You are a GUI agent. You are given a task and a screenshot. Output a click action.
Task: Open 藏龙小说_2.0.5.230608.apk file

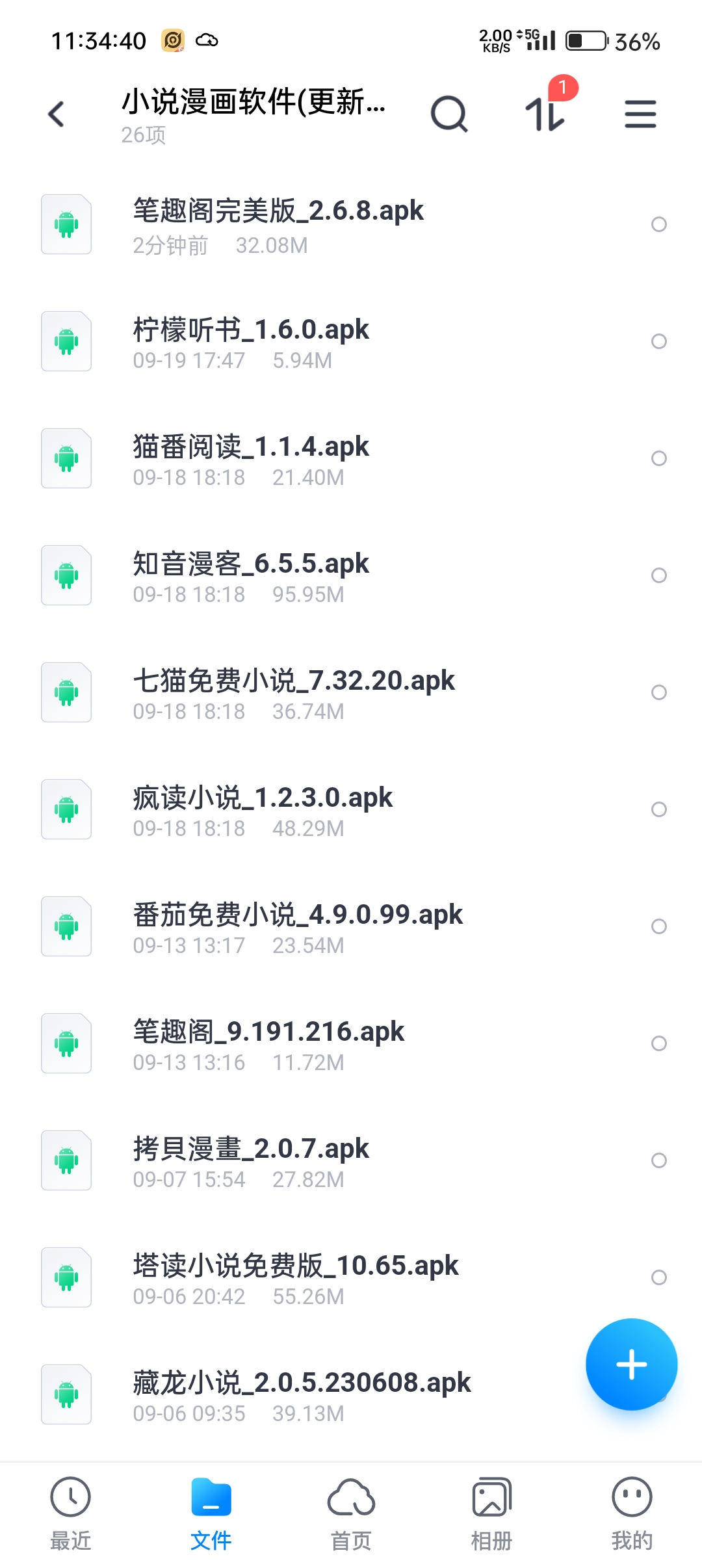point(302,1395)
